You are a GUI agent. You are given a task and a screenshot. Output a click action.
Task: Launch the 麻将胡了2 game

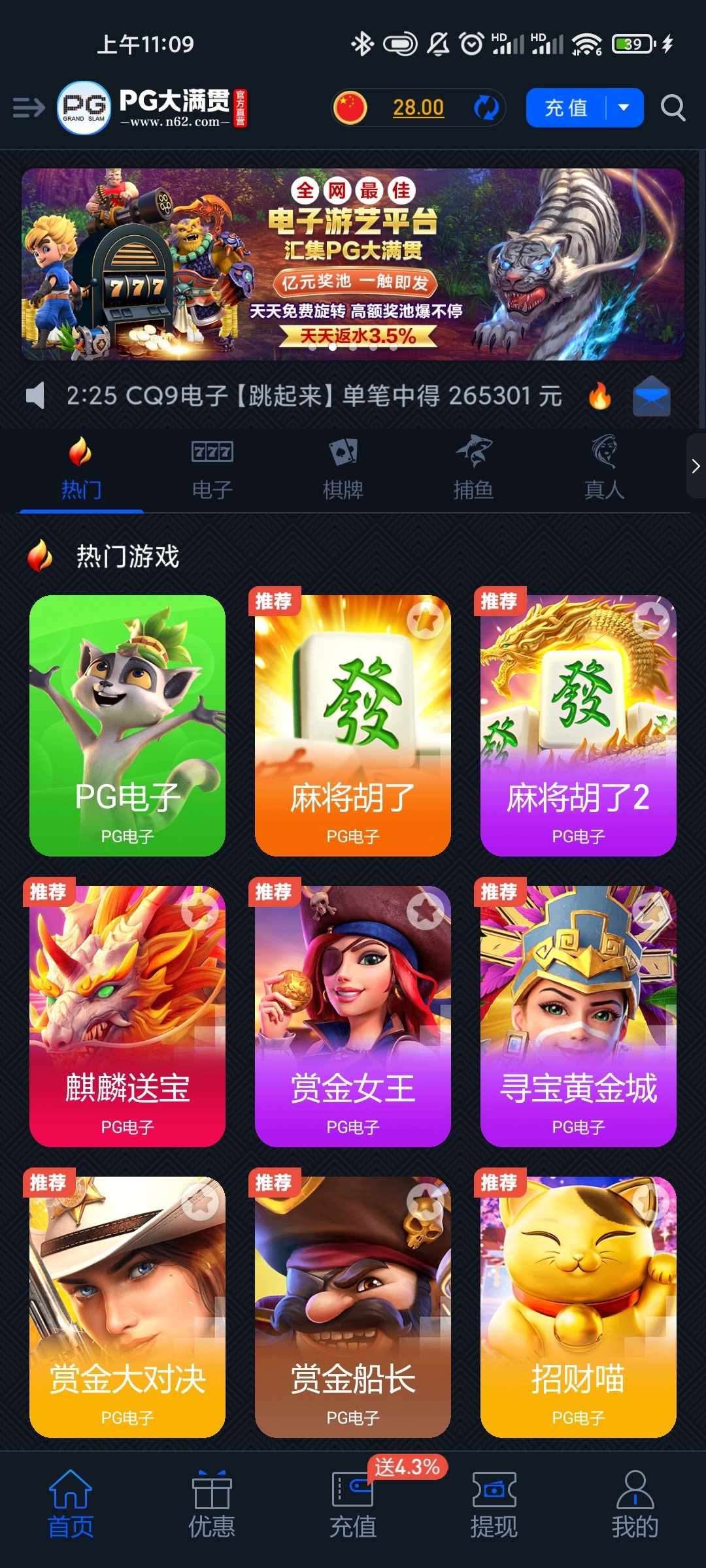click(x=578, y=725)
